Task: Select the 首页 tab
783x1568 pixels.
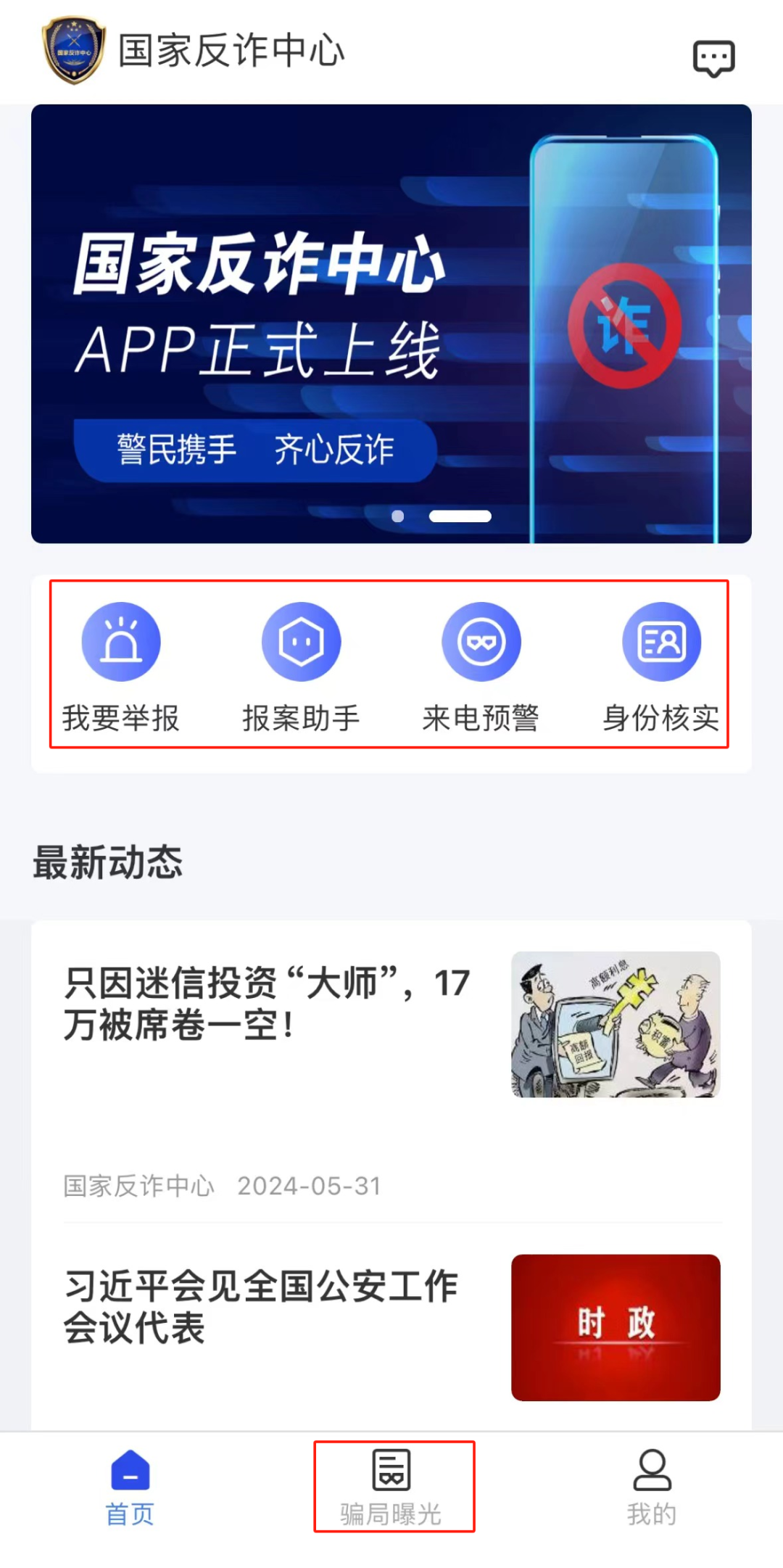Action: (x=130, y=1487)
